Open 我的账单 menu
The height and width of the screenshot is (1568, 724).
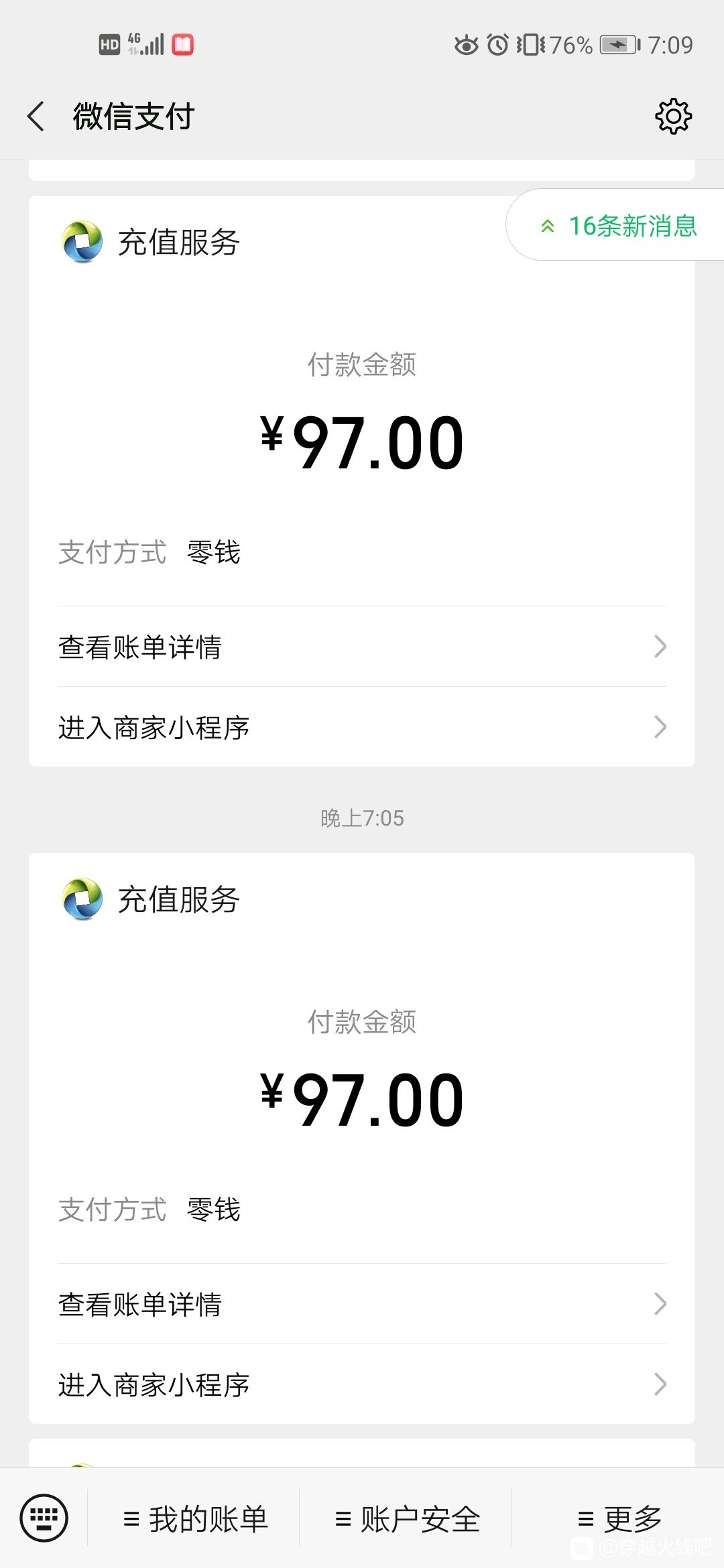point(195,1520)
